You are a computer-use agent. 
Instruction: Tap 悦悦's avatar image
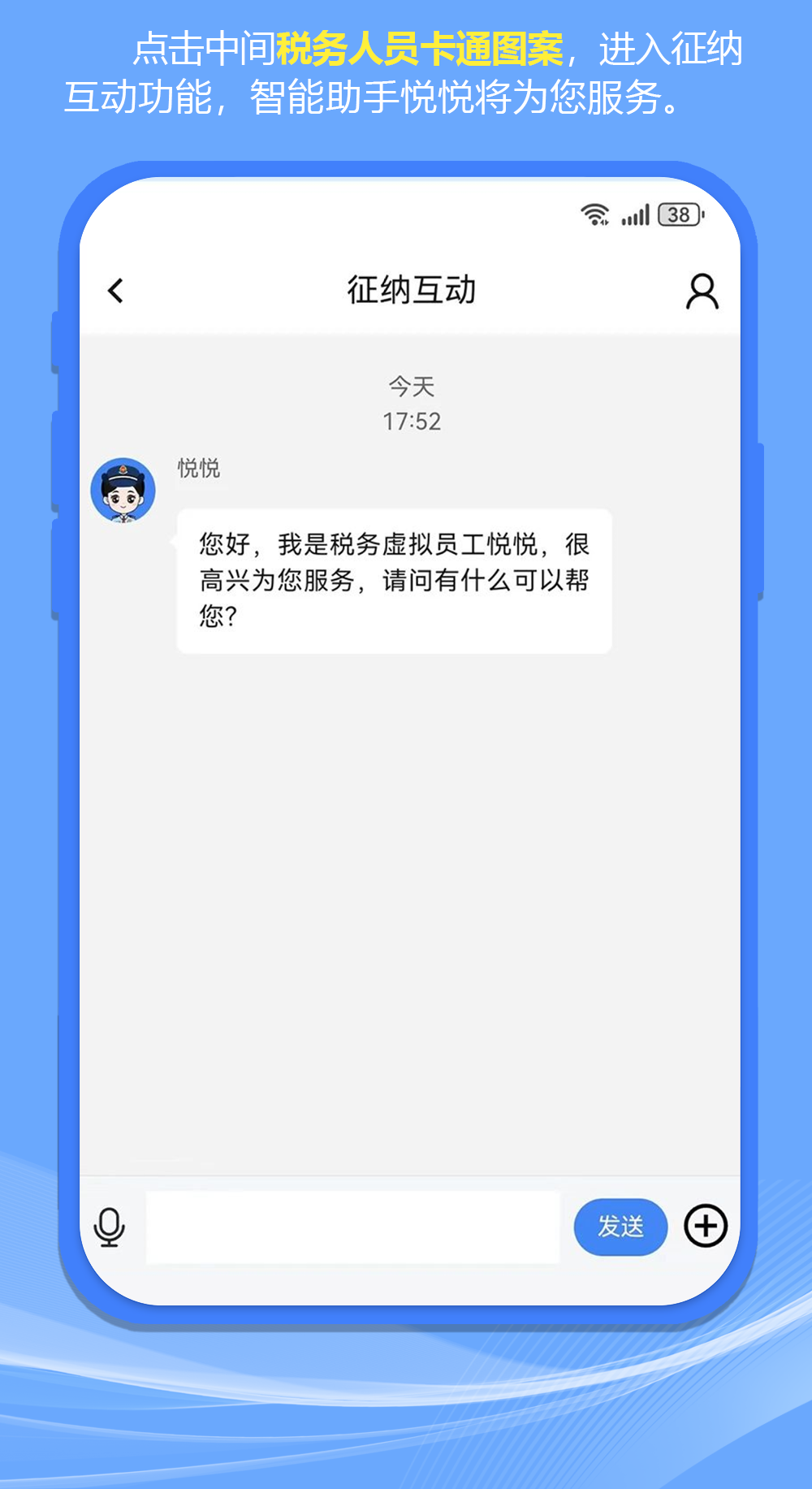(123, 489)
